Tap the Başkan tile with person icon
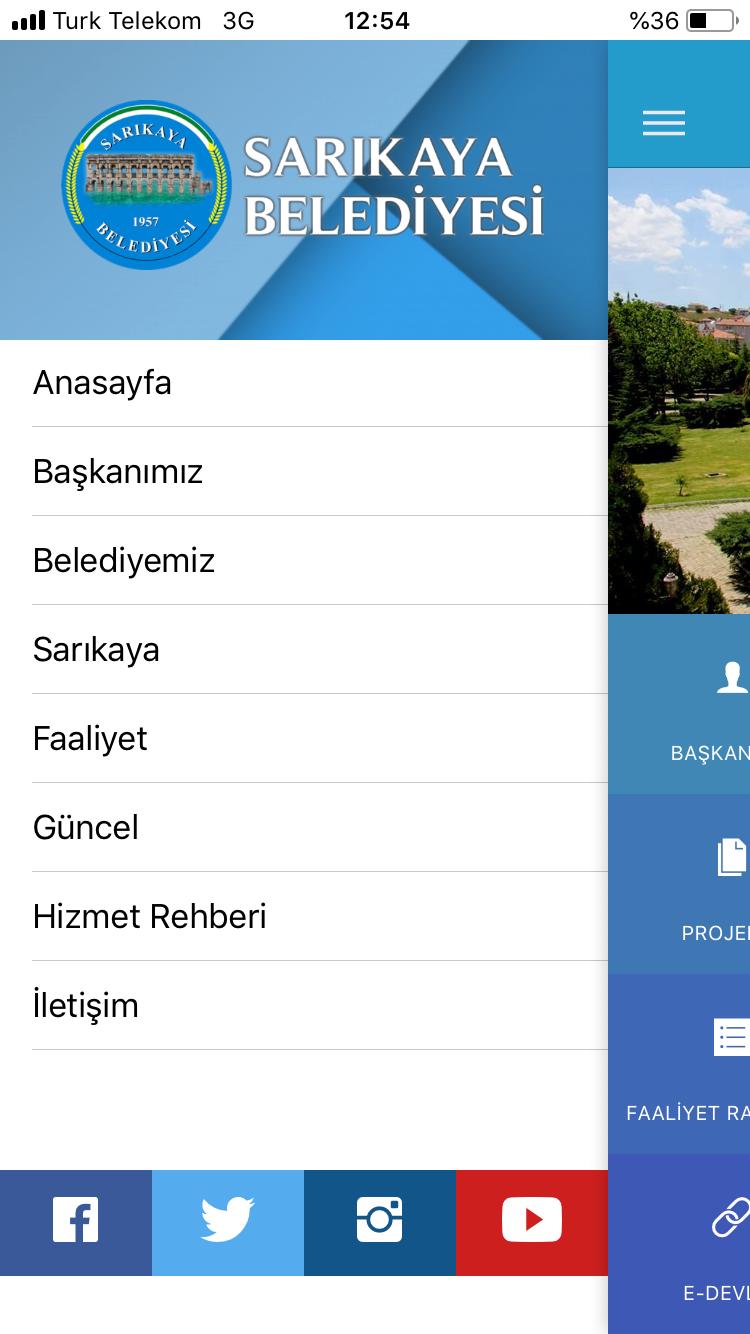Image resolution: width=750 pixels, height=1334 pixels. (x=700, y=704)
